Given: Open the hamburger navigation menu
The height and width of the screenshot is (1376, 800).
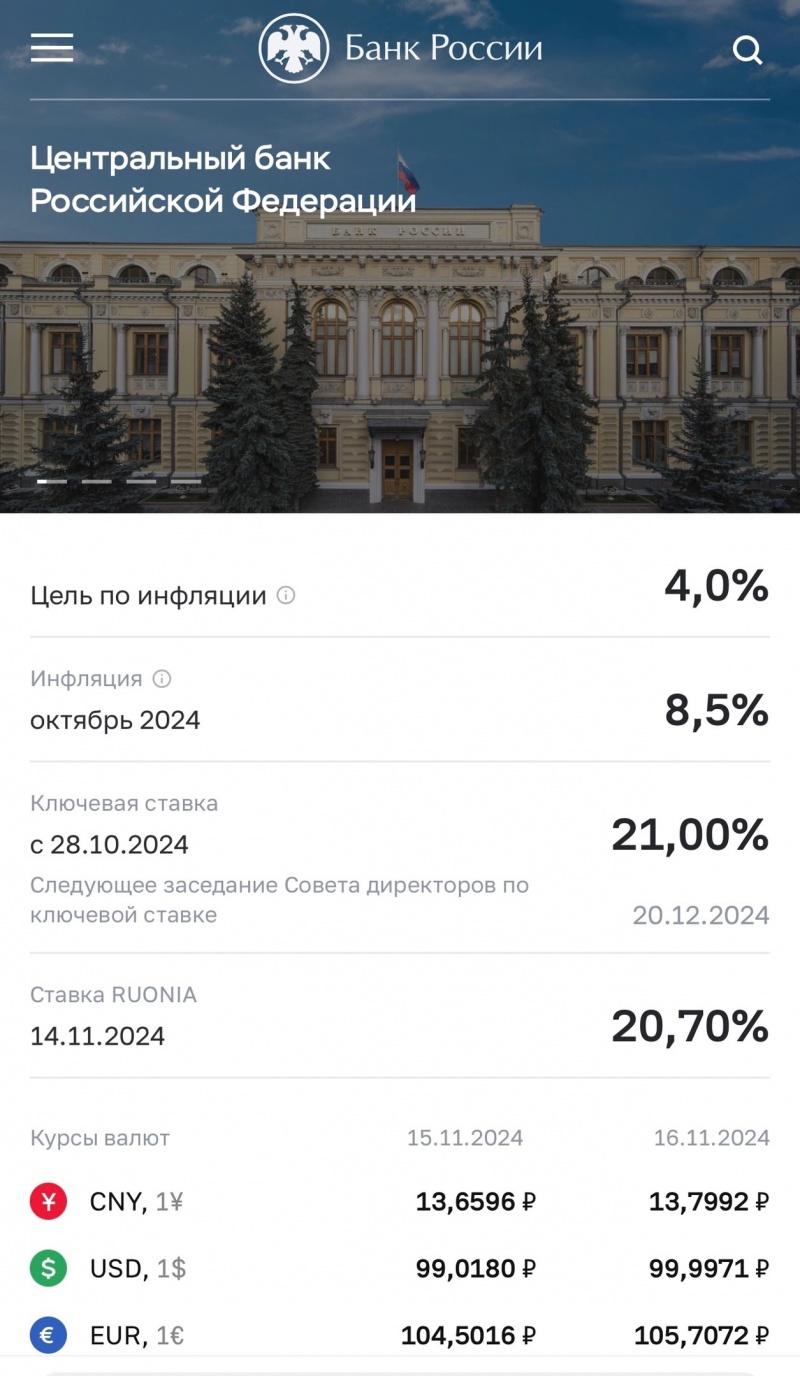Looking at the screenshot, I should [52, 47].
